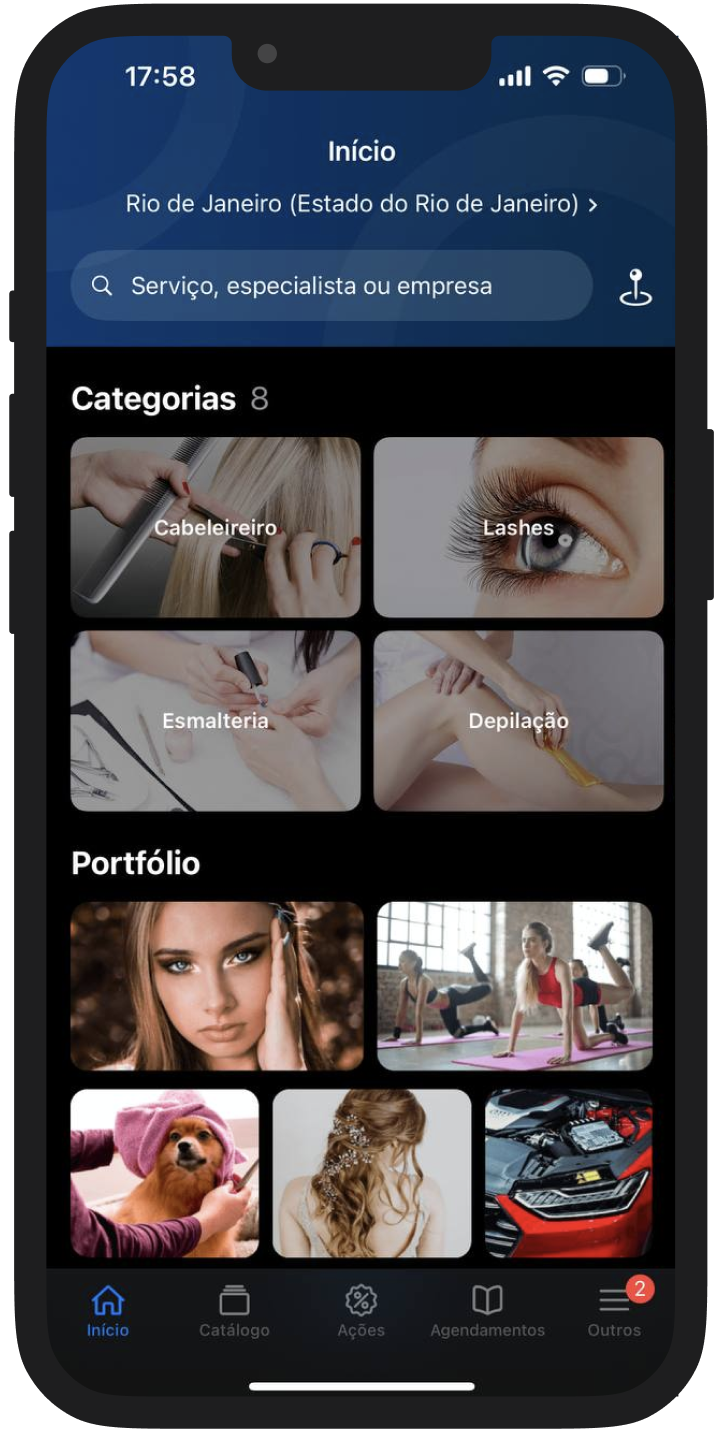Select the Esmalteria category tile
The width and height of the screenshot is (720, 1430).
click(215, 720)
